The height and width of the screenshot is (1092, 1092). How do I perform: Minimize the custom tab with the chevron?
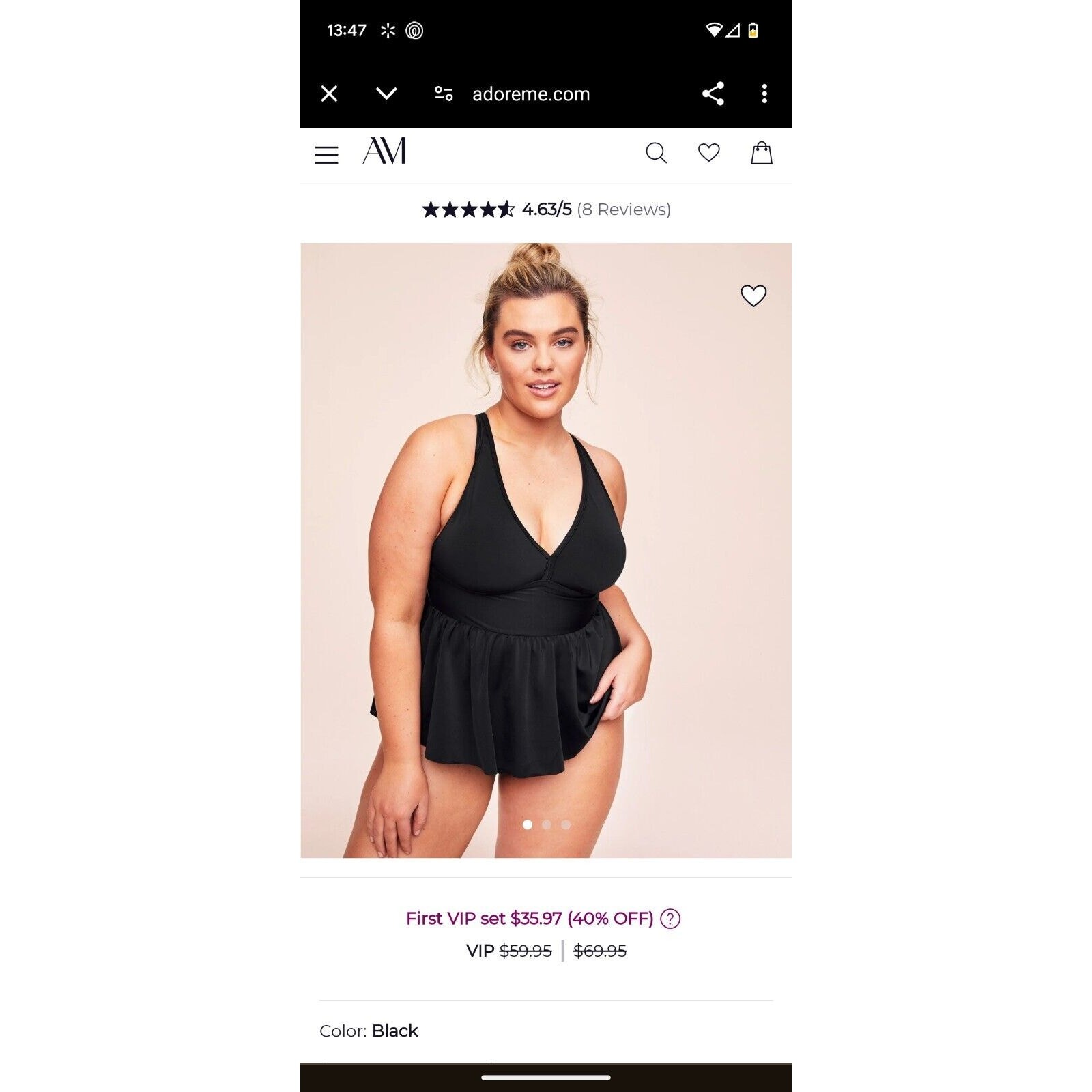click(x=386, y=94)
